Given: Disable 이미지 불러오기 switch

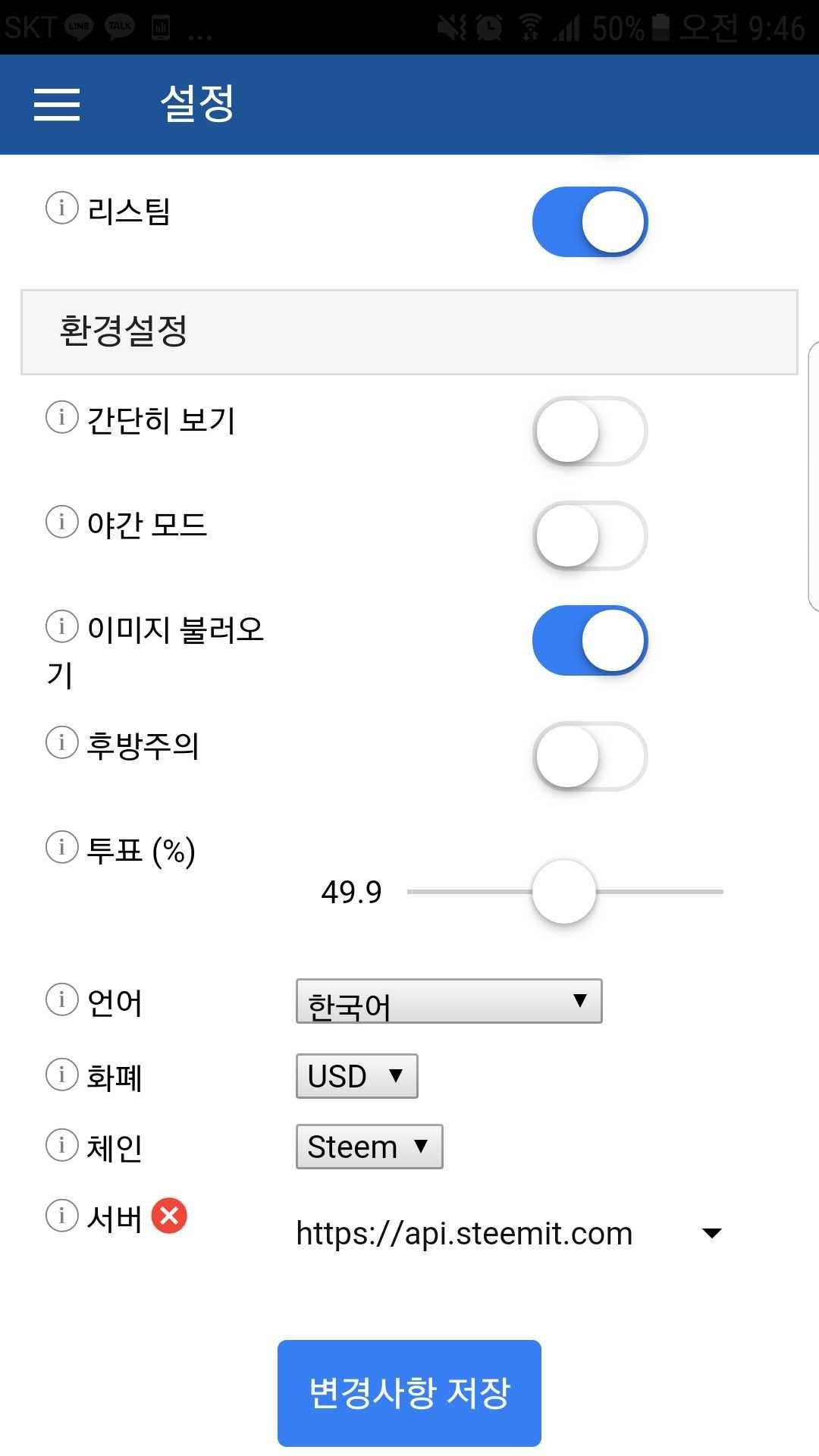Looking at the screenshot, I should tap(590, 640).
